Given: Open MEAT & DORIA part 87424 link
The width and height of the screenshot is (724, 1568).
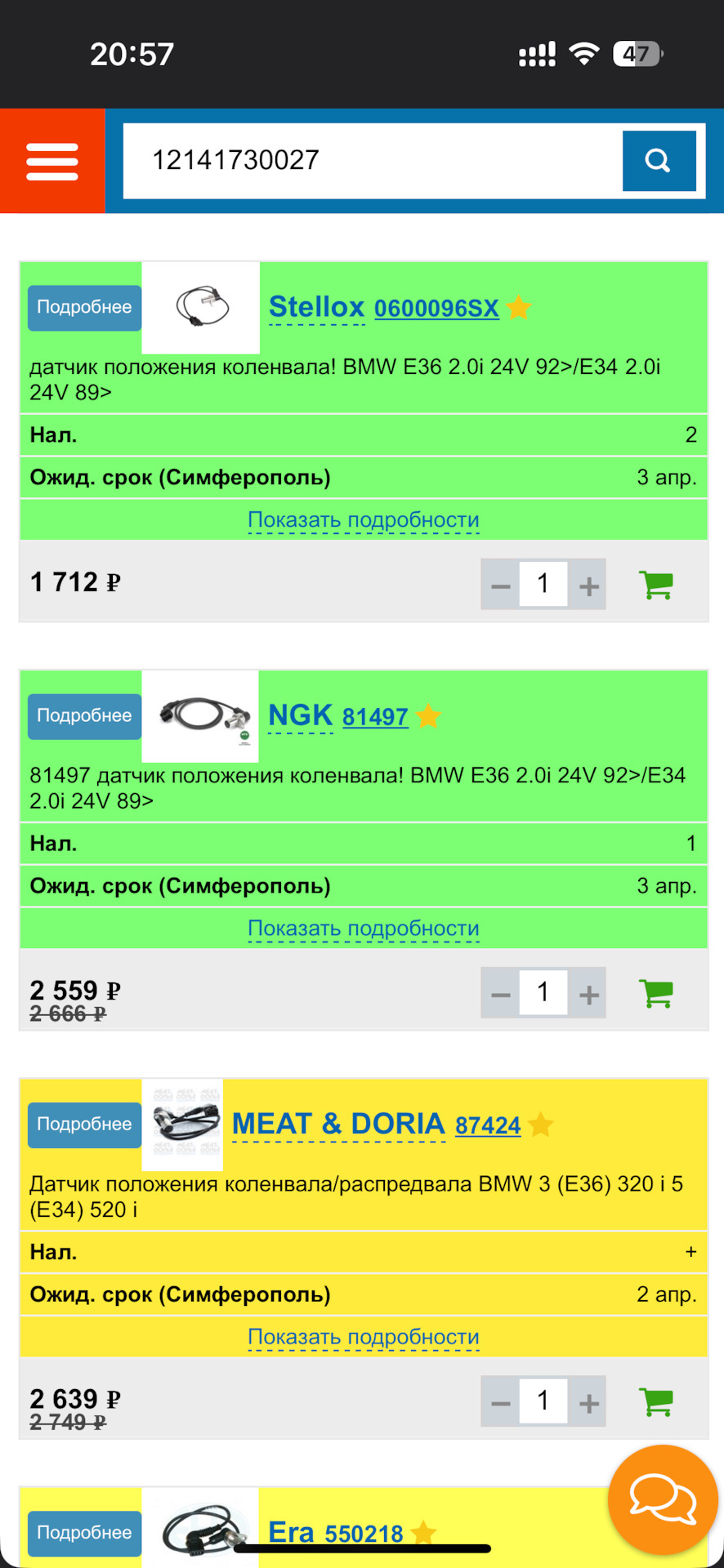Looking at the screenshot, I should (x=488, y=1125).
